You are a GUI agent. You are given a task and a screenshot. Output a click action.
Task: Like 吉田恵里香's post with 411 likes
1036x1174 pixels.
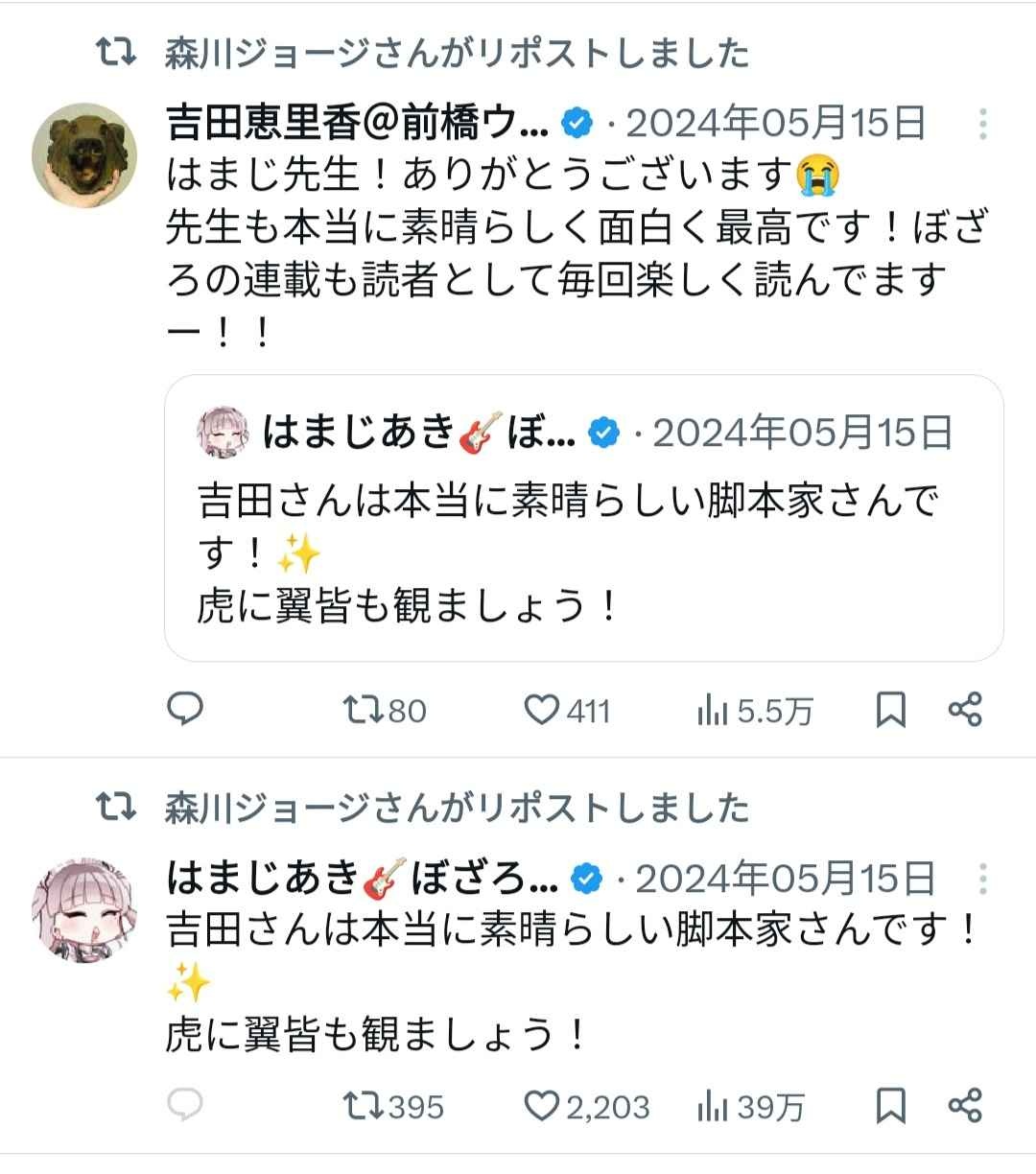pyautogui.click(x=566, y=711)
